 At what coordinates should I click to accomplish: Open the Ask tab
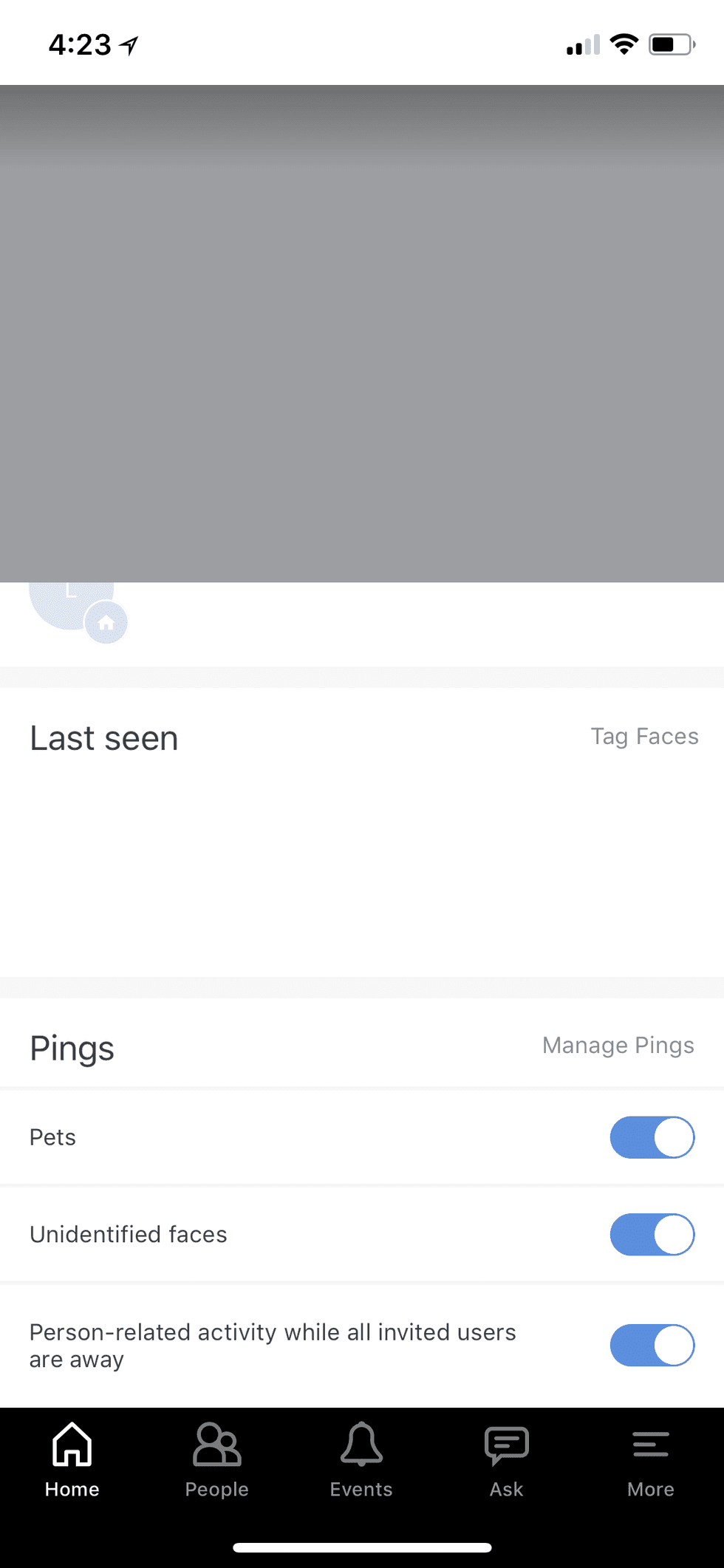(x=506, y=1461)
